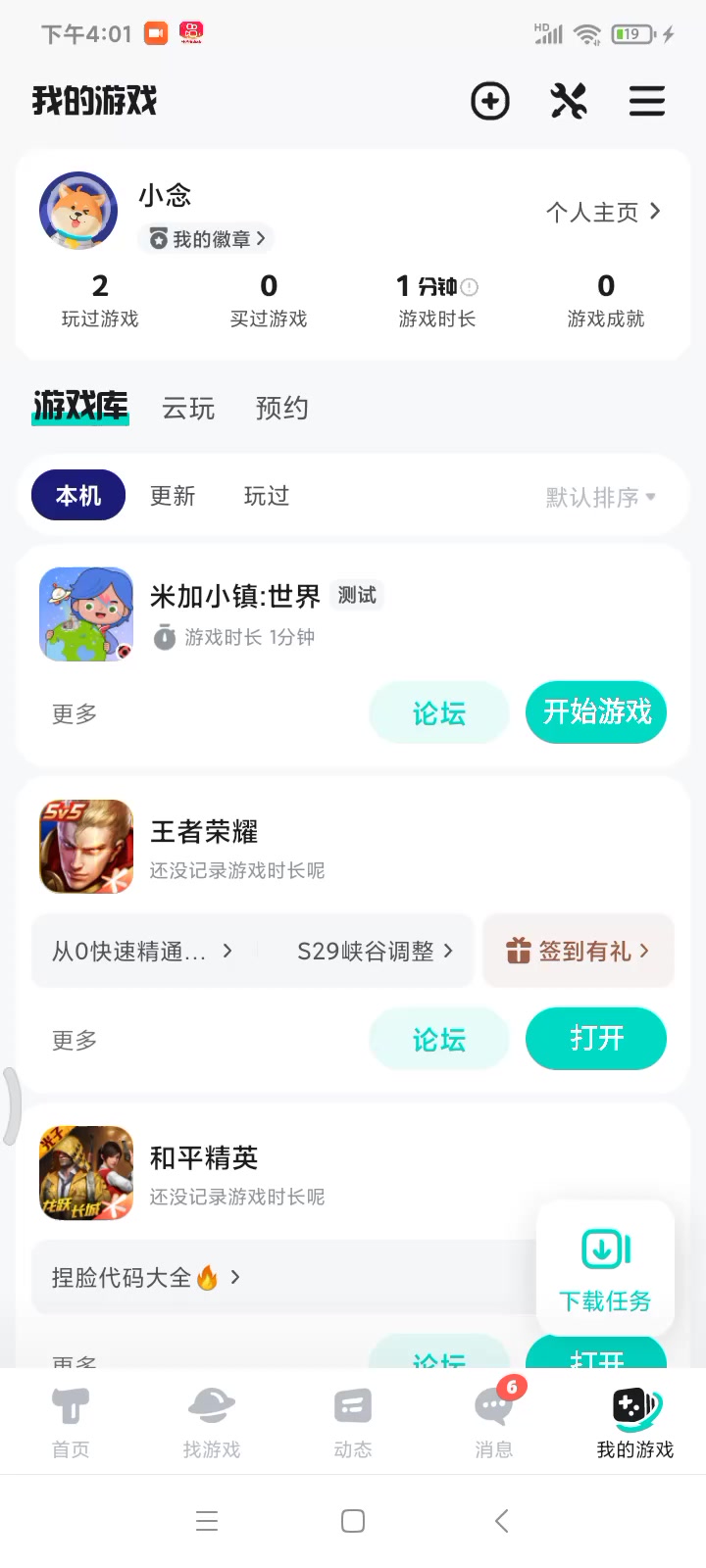Open 捏脸代码大全 for 和平精英
Viewport: 706px width, 1568px height.
[145, 1278]
